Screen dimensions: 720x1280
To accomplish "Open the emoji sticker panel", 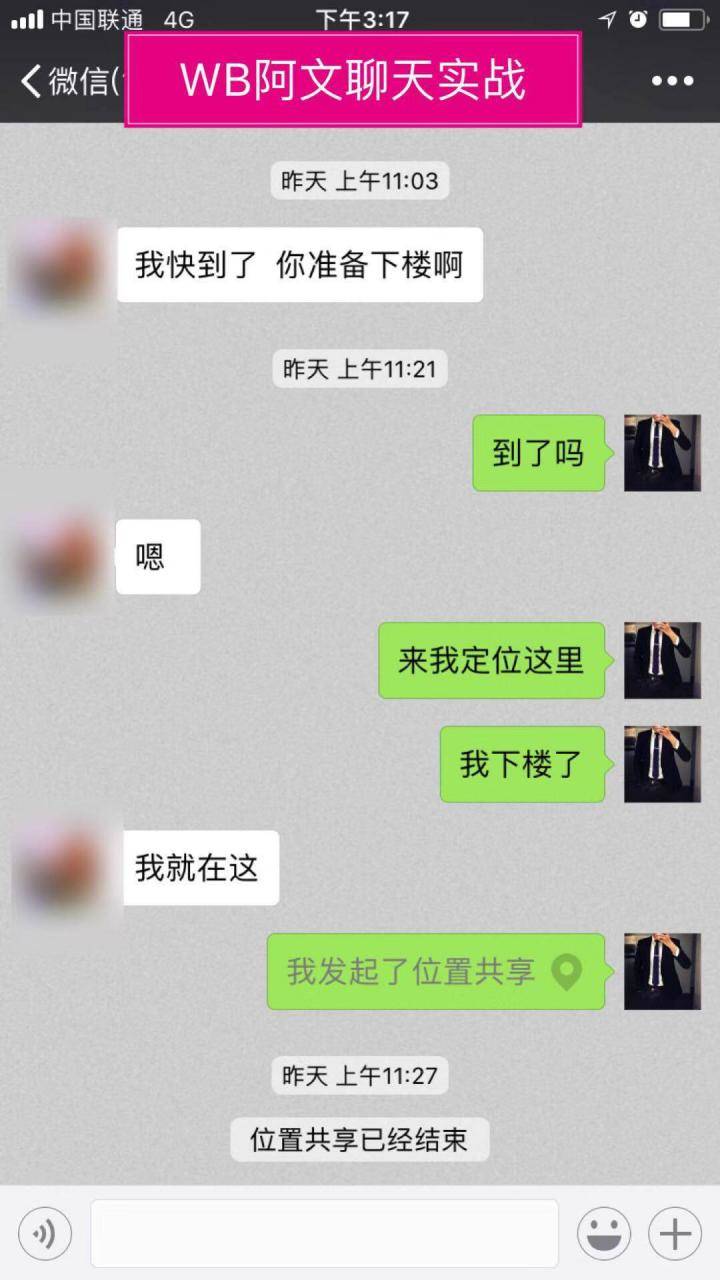I will tap(604, 1234).
